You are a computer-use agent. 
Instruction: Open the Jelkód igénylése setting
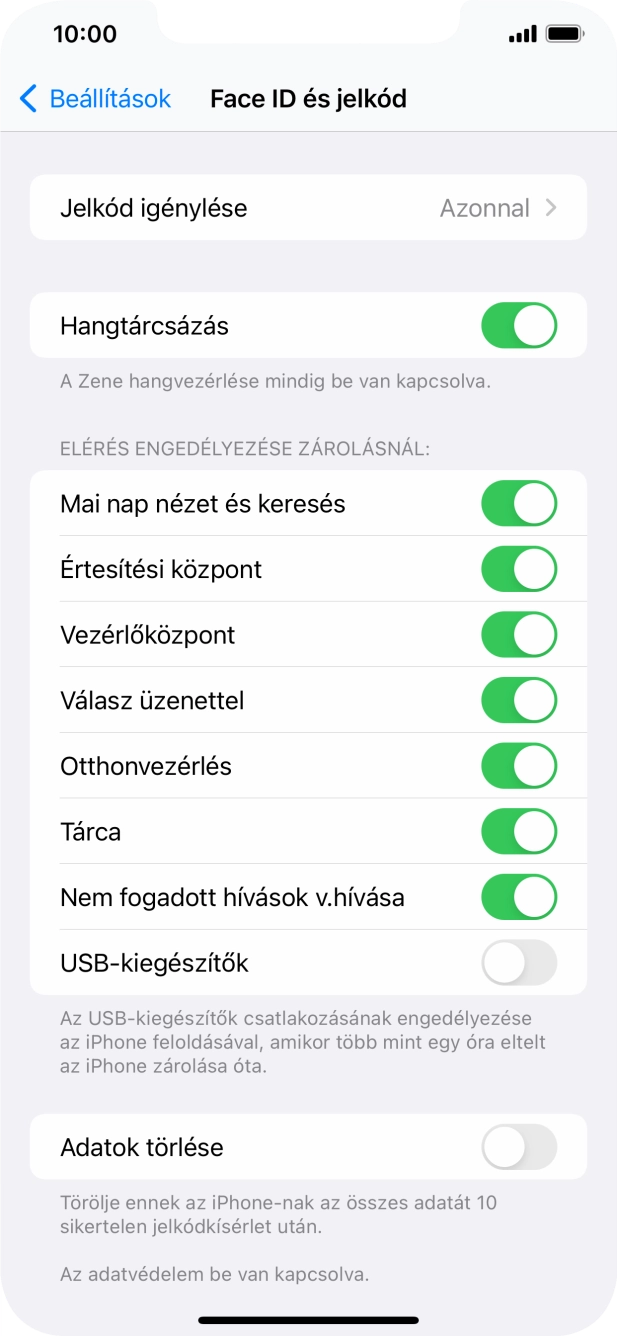click(308, 208)
